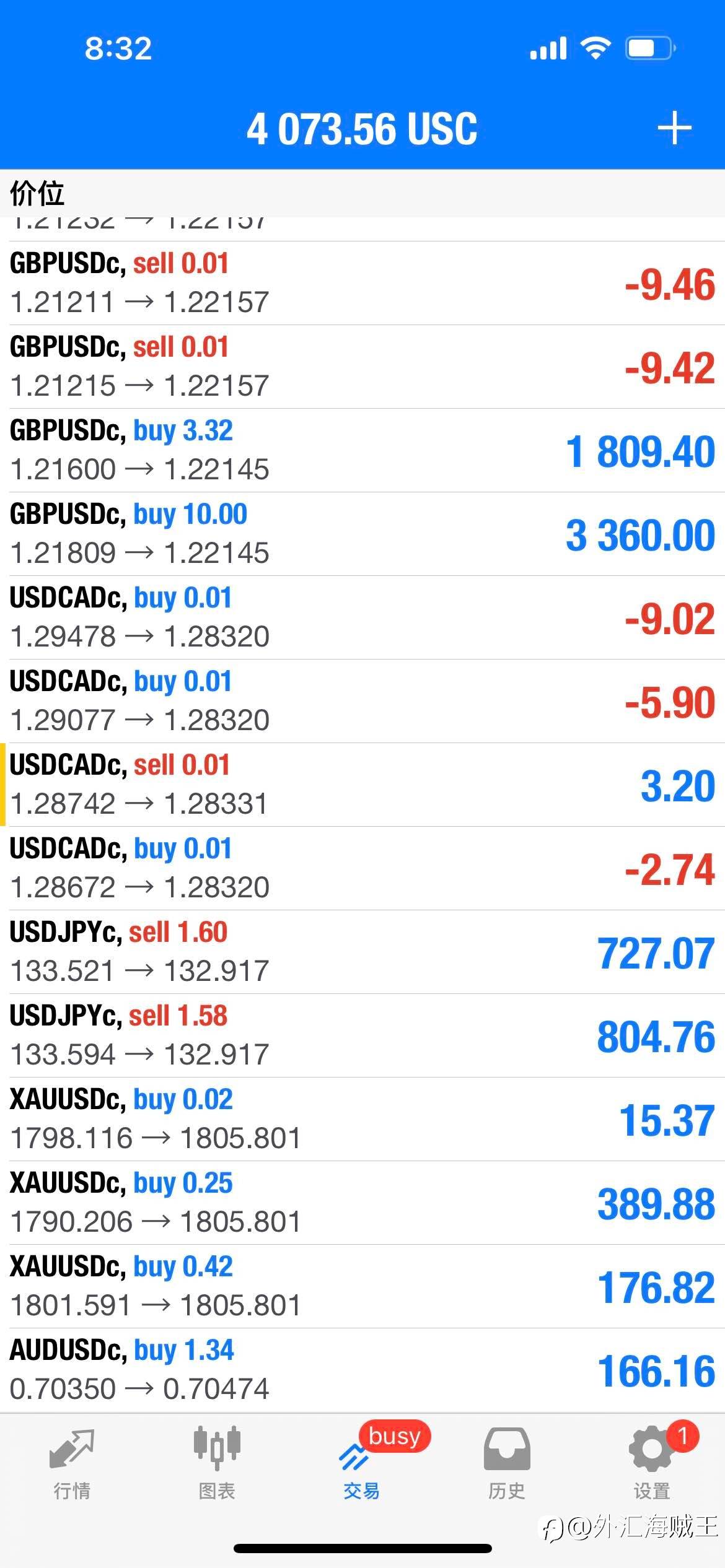Open USDCADc buy position at 1.29077
This screenshot has width=725, height=1568.
coord(362,701)
